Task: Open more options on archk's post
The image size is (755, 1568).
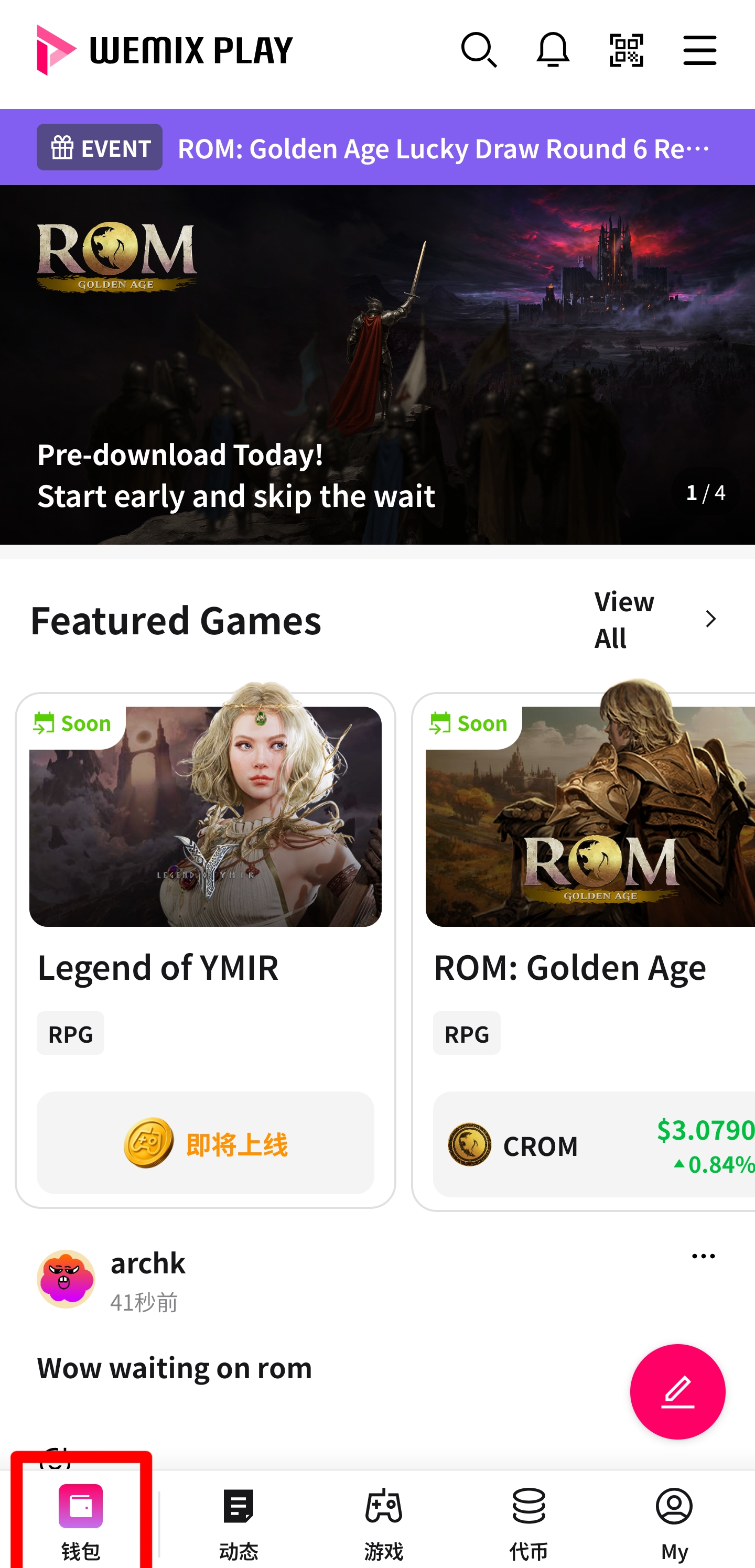Action: coord(703,1257)
